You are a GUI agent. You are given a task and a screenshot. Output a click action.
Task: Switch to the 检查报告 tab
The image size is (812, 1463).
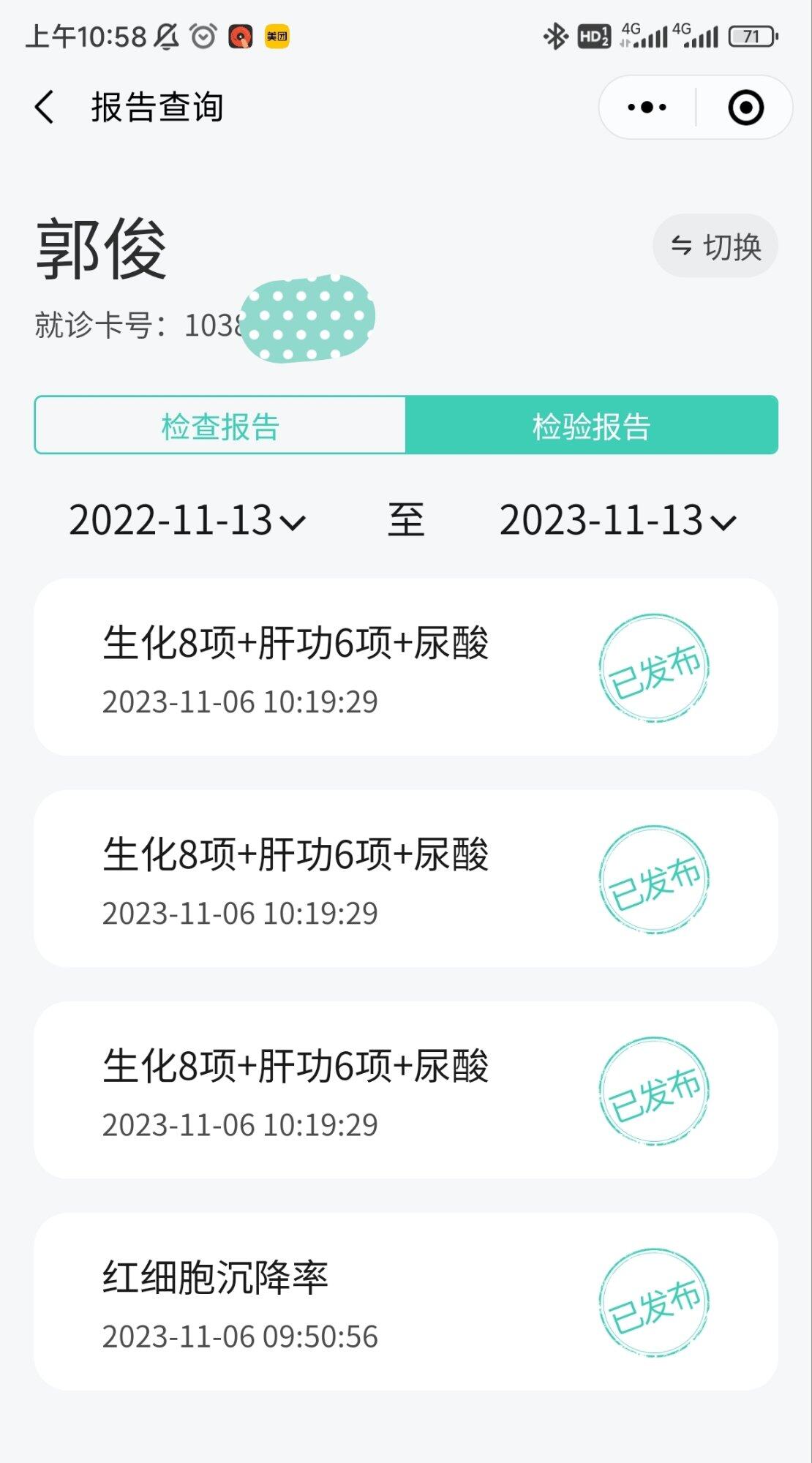220,426
